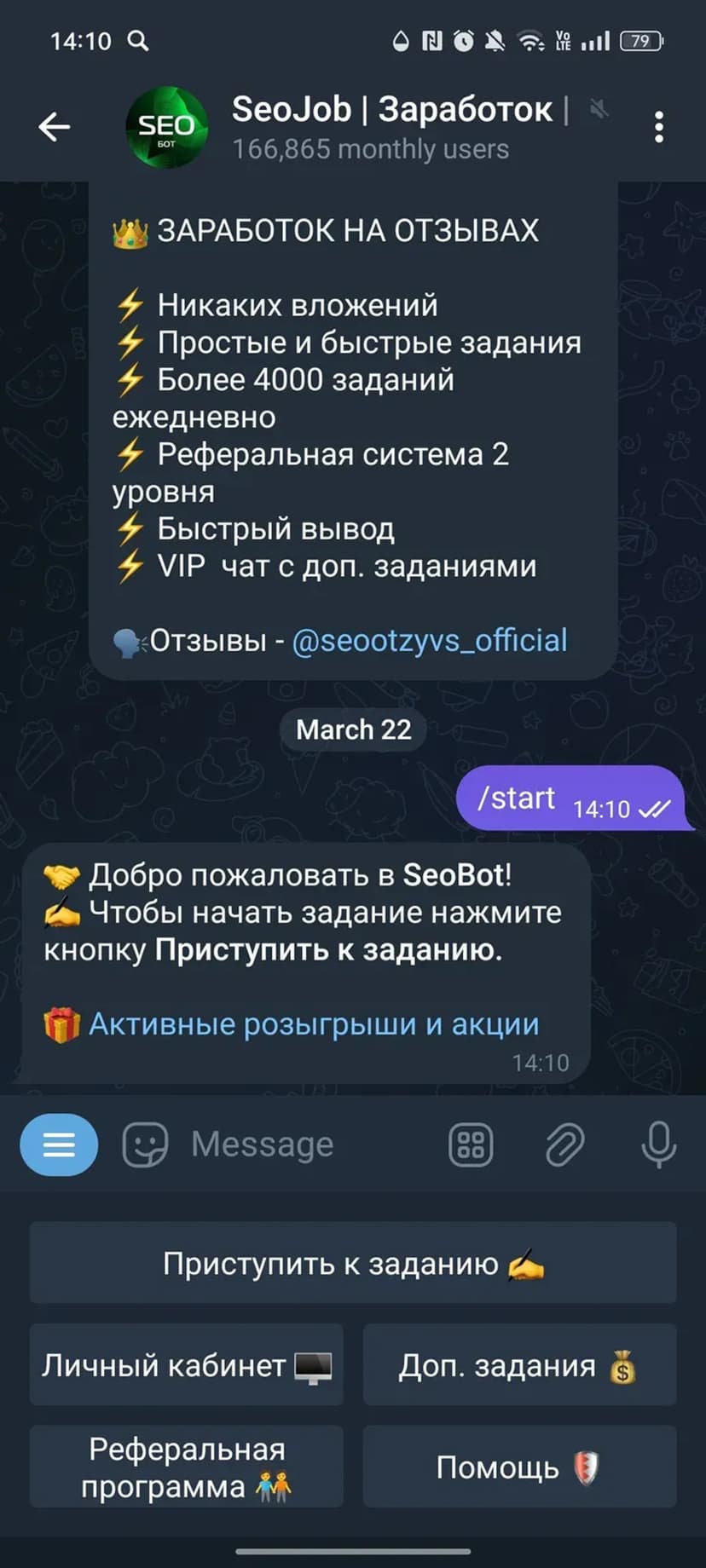The width and height of the screenshot is (706, 1568).
Task: Open the bot commands menu button
Action: [59, 1144]
